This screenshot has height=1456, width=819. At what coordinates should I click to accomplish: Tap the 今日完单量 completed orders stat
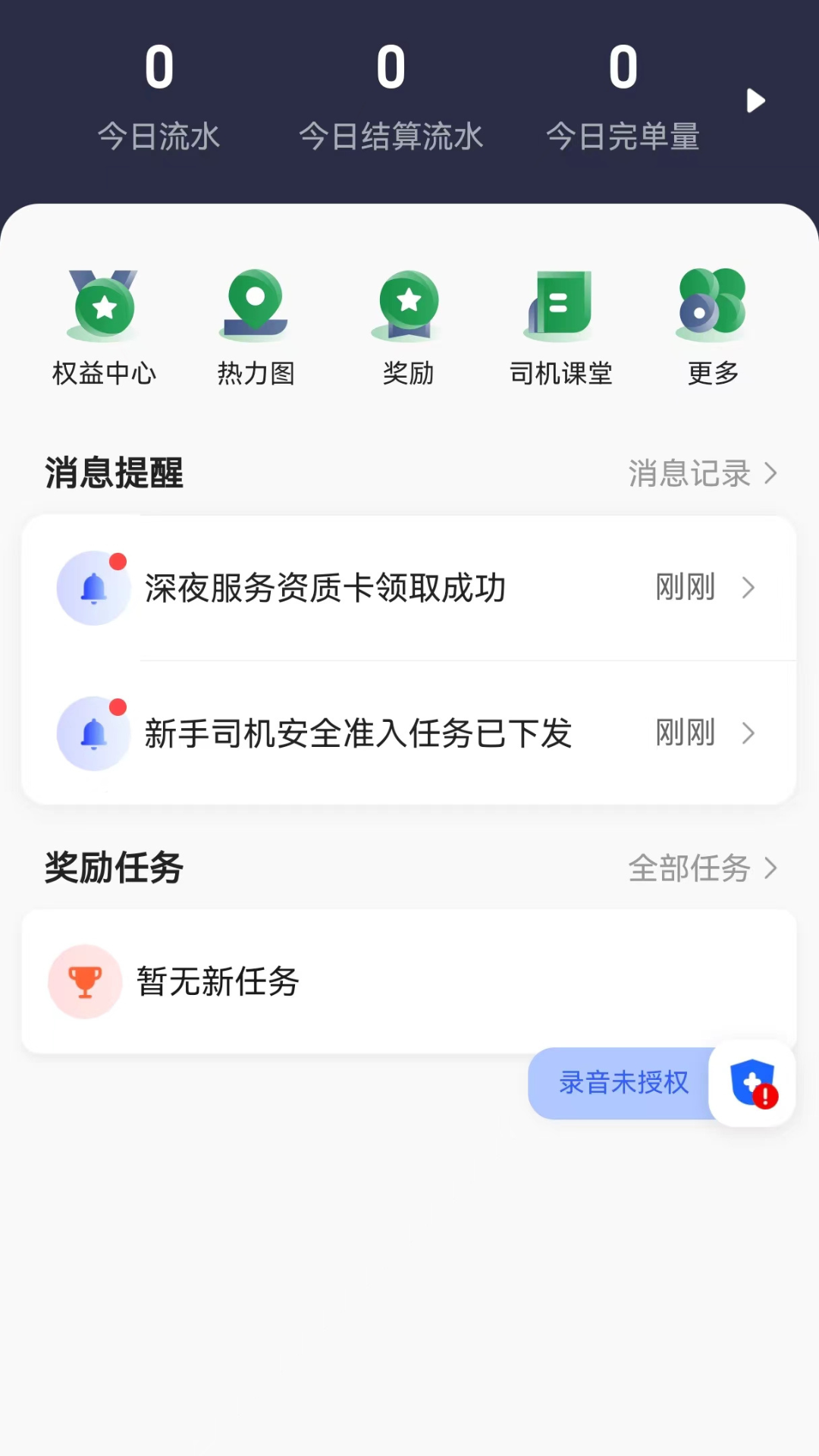[623, 99]
